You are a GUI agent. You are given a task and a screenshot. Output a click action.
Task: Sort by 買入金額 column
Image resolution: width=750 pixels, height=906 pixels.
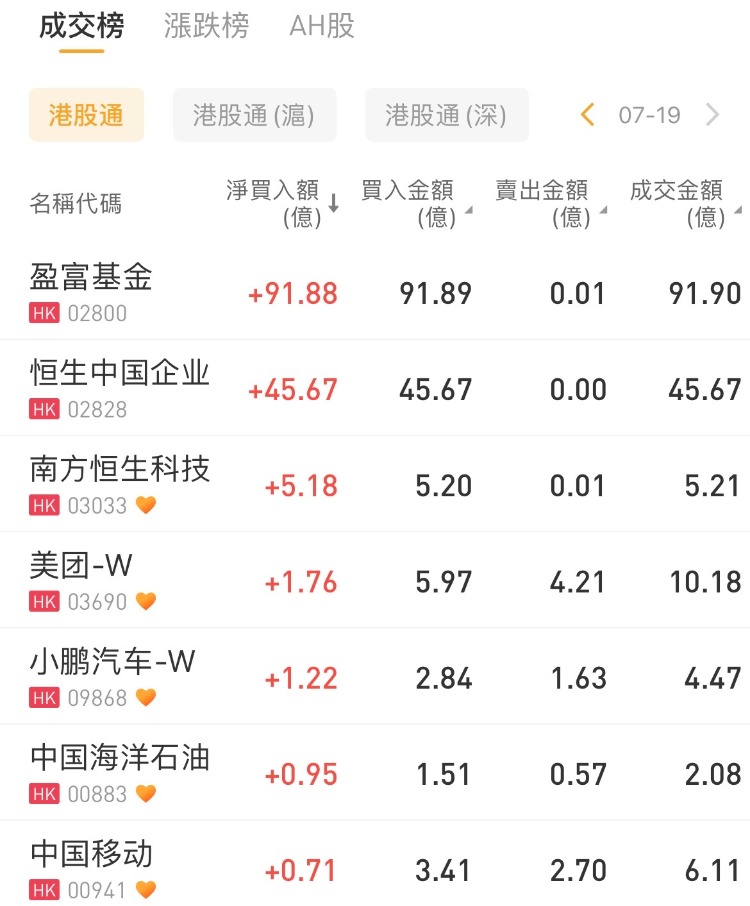415,203
